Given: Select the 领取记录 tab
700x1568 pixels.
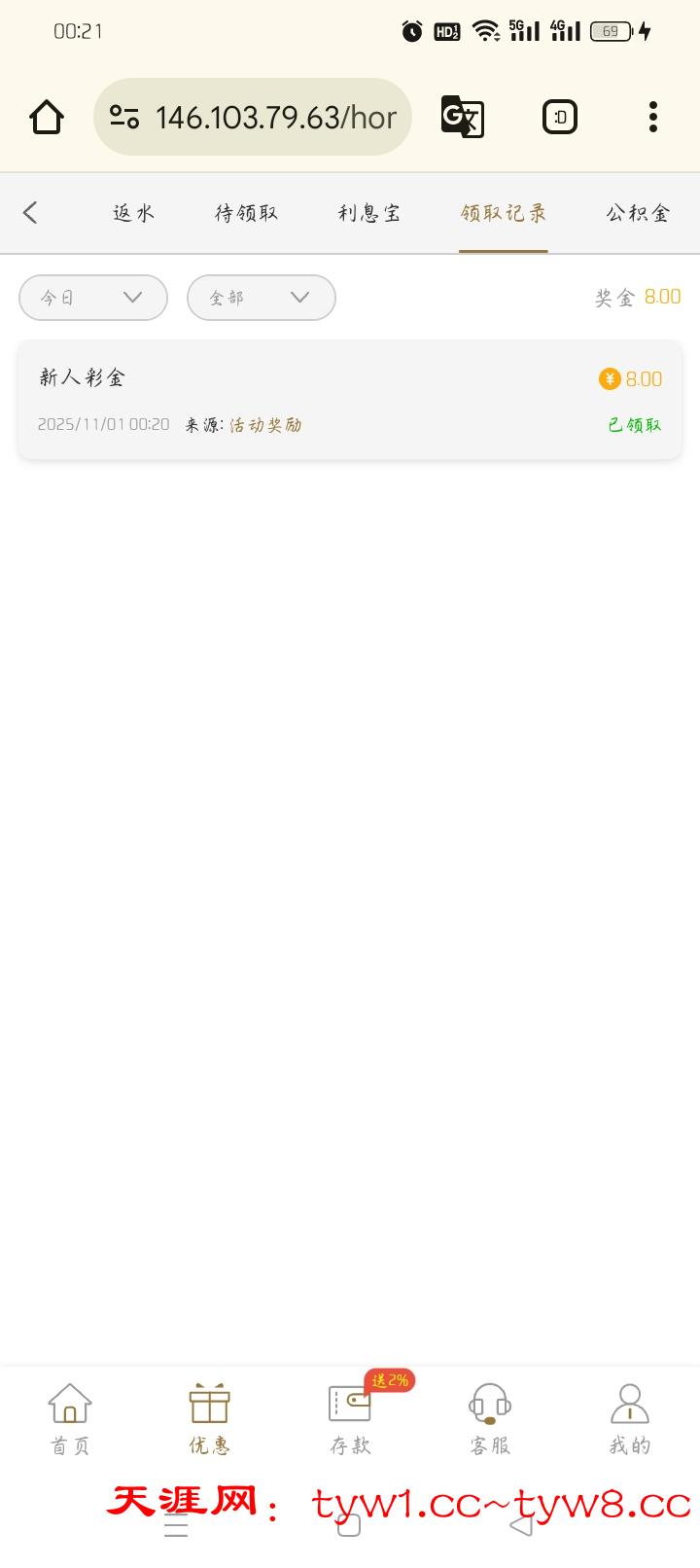Looking at the screenshot, I should (503, 213).
